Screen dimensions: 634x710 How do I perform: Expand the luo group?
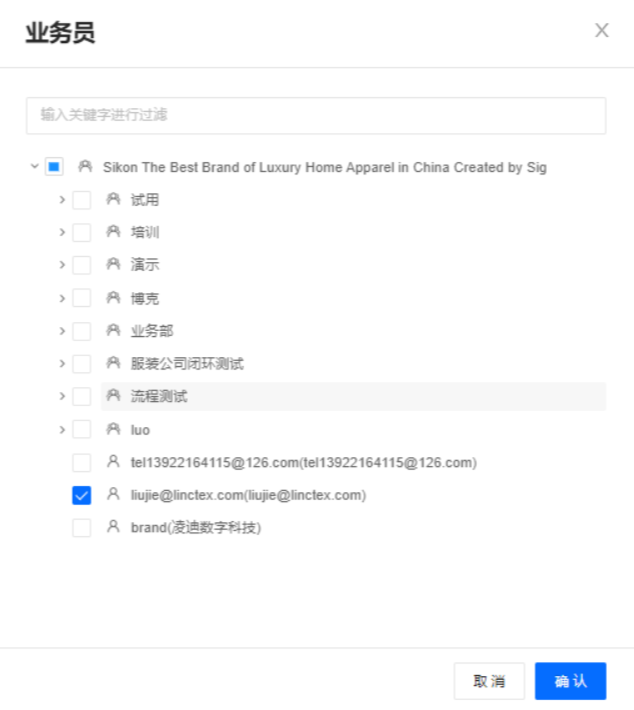[x=62, y=429]
